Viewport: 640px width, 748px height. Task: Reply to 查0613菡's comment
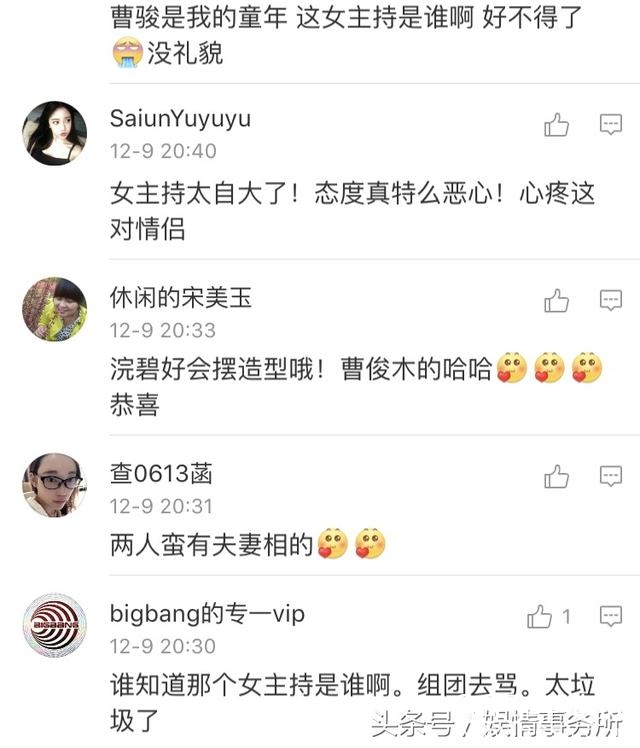point(611,477)
